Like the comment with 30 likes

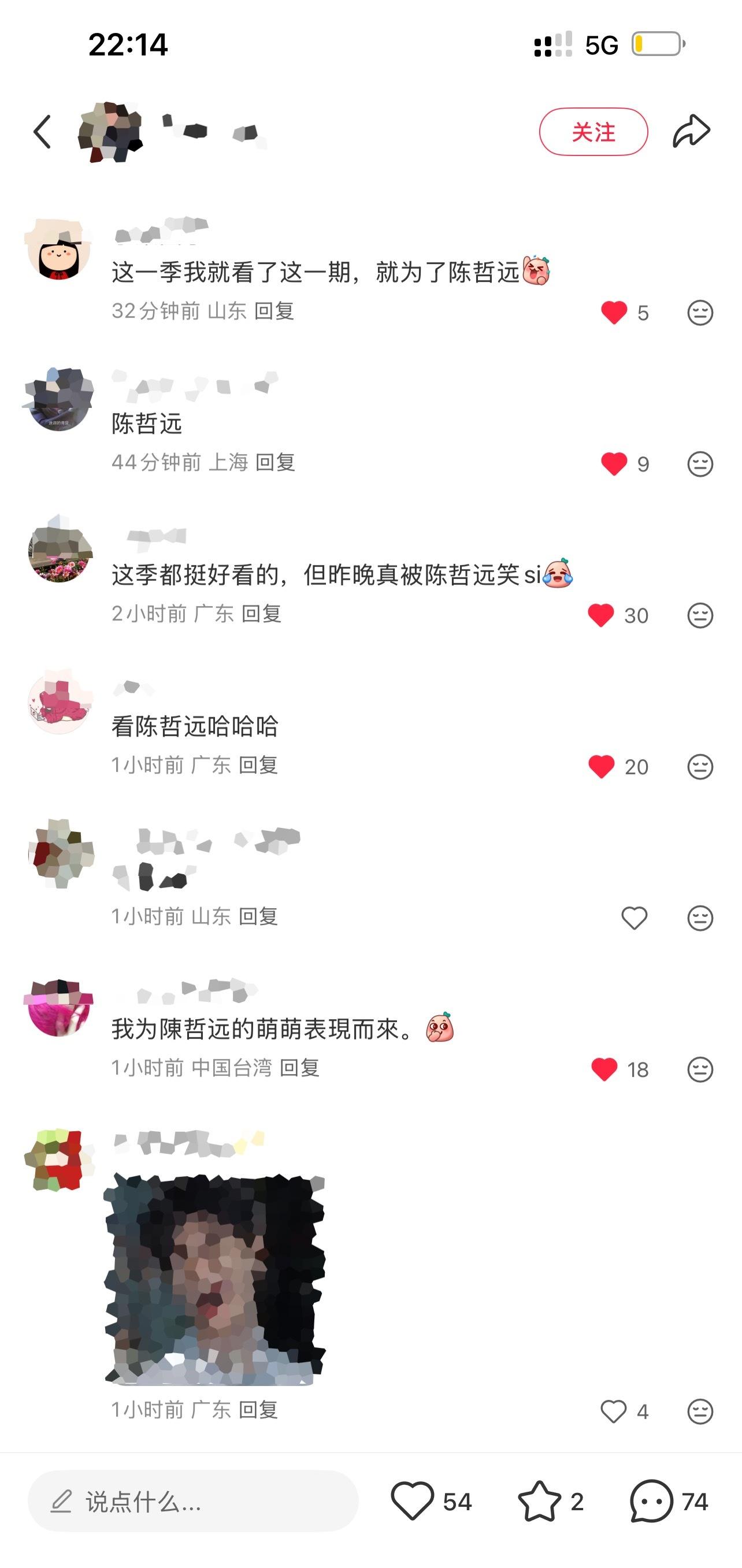click(x=601, y=615)
